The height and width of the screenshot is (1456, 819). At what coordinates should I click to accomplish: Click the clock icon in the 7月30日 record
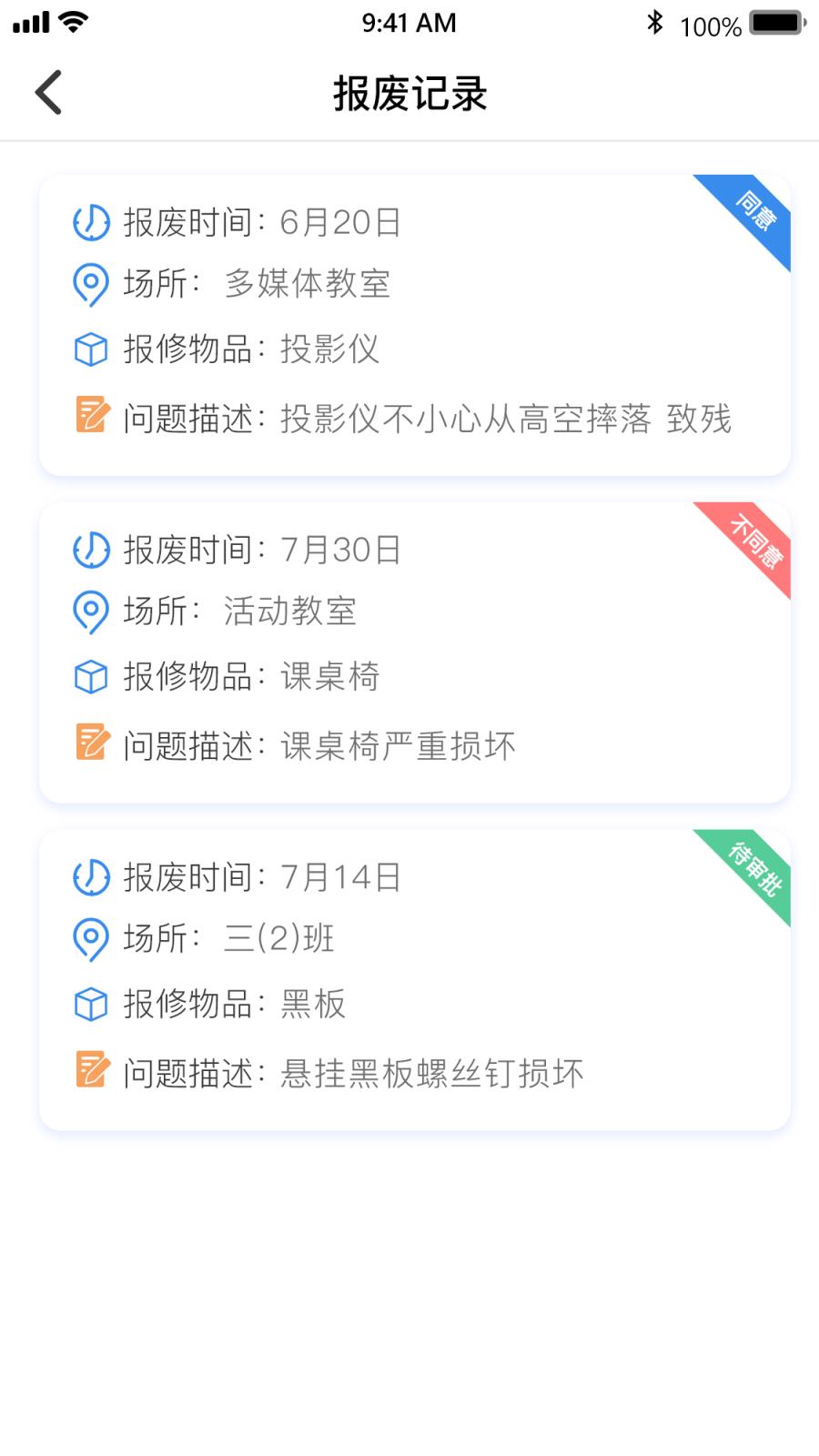tap(90, 549)
